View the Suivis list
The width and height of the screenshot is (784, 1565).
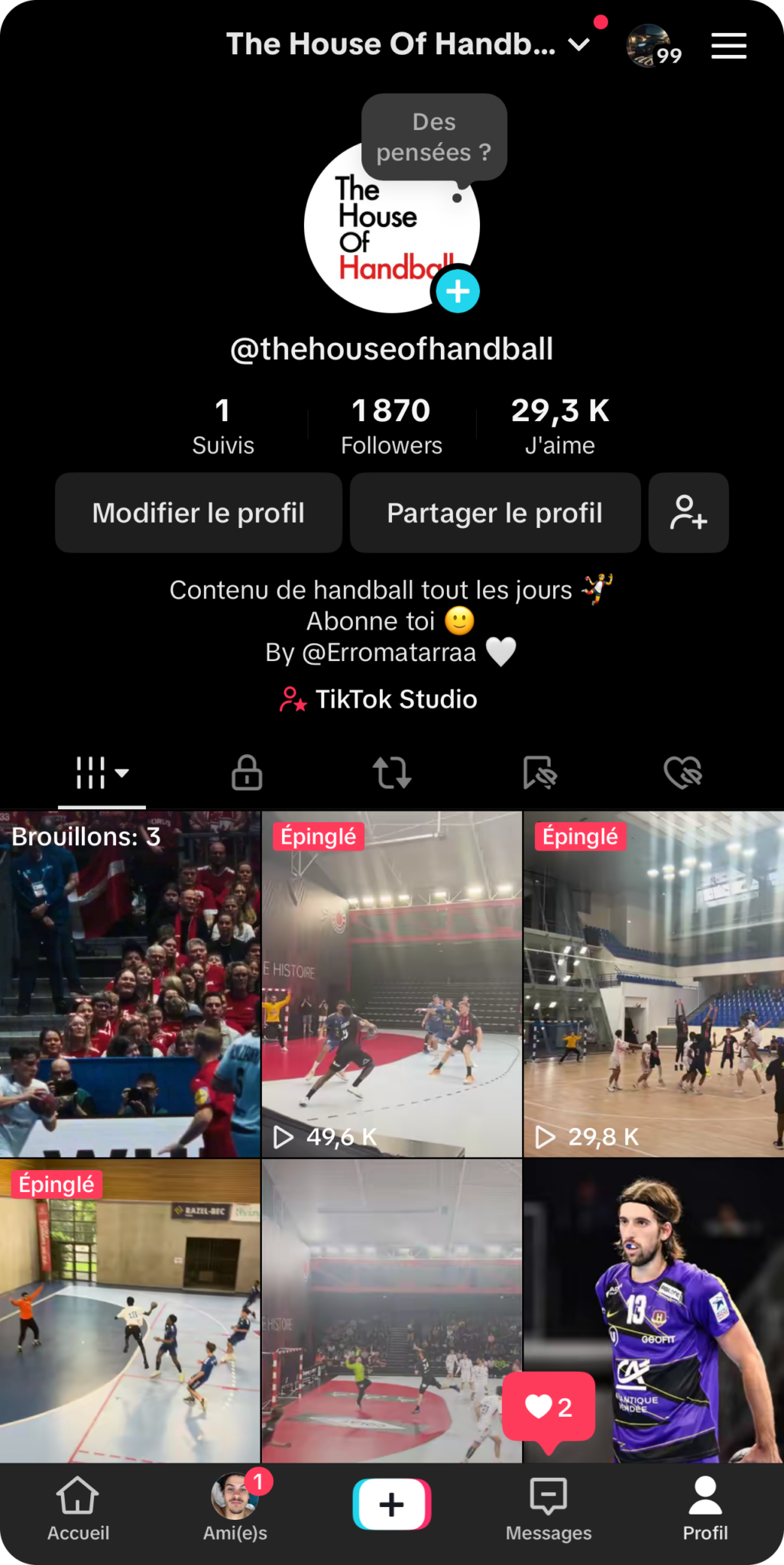(222, 426)
